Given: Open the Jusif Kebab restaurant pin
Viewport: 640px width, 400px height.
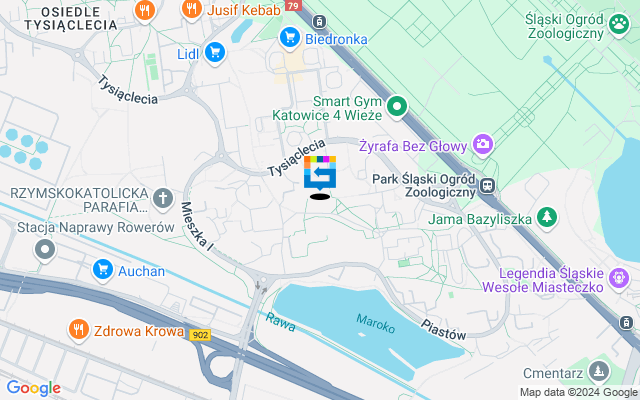Looking at the screenshot, I should (192, 10).
